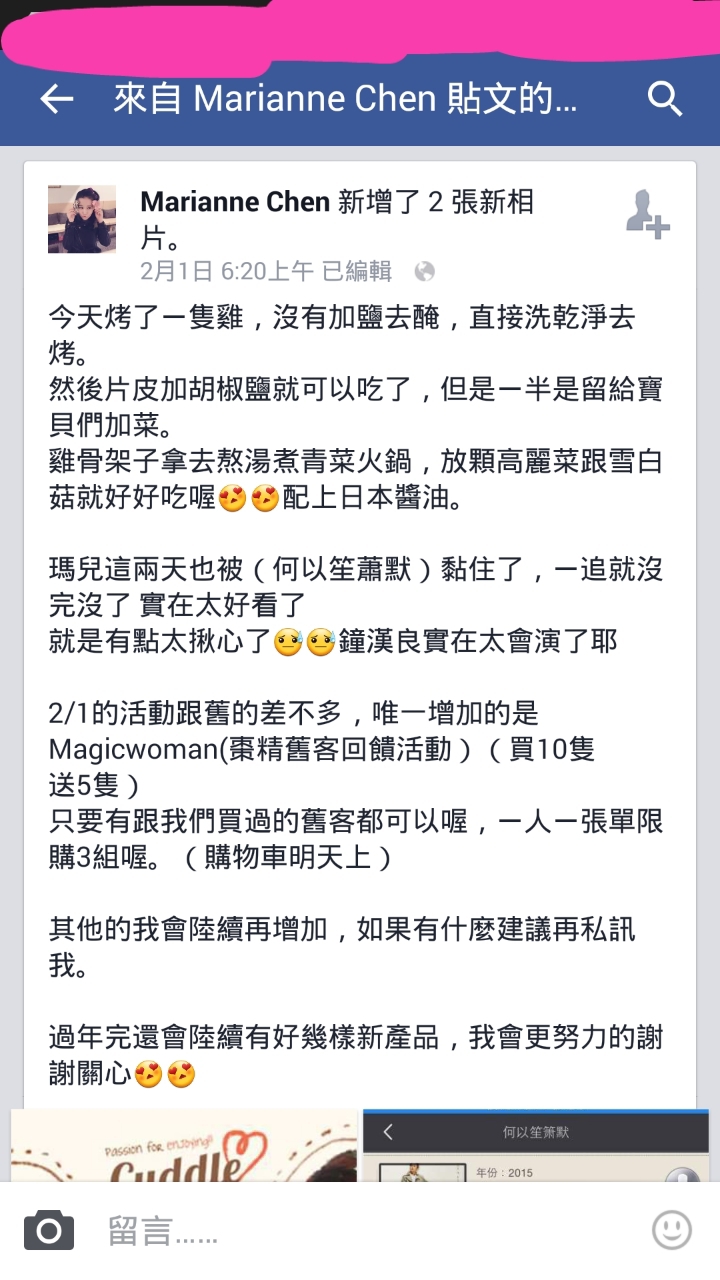The image size is (720, 1280).
Task: Open the emoji smiley picker
Action: (x=671, y=1229)
